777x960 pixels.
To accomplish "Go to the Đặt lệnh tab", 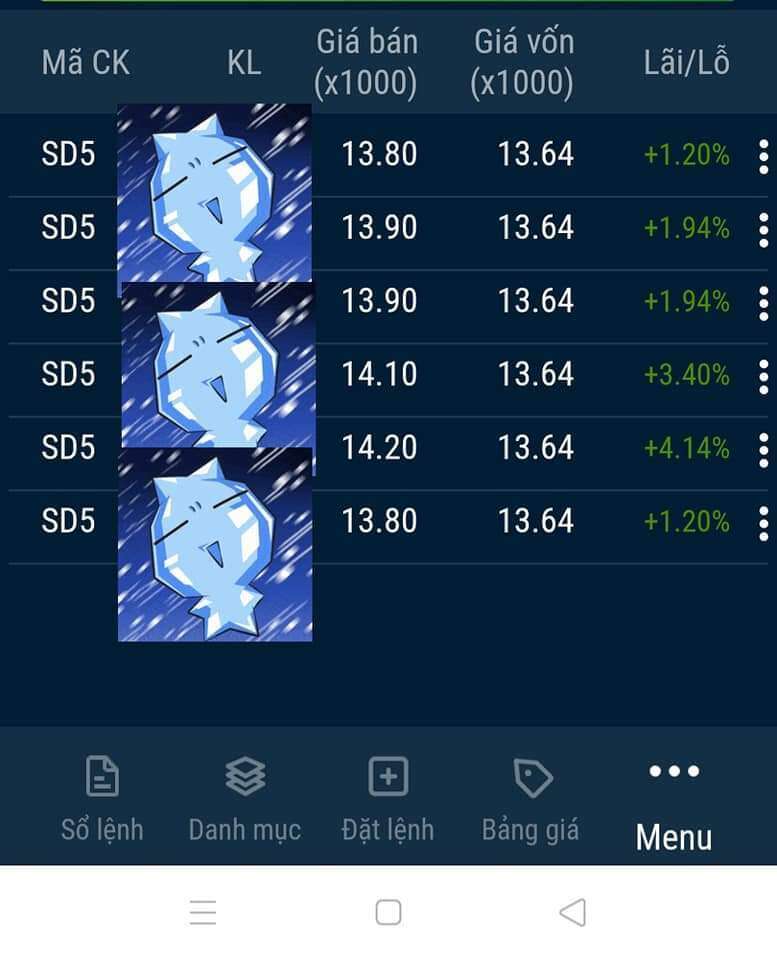I will [387, 798].
